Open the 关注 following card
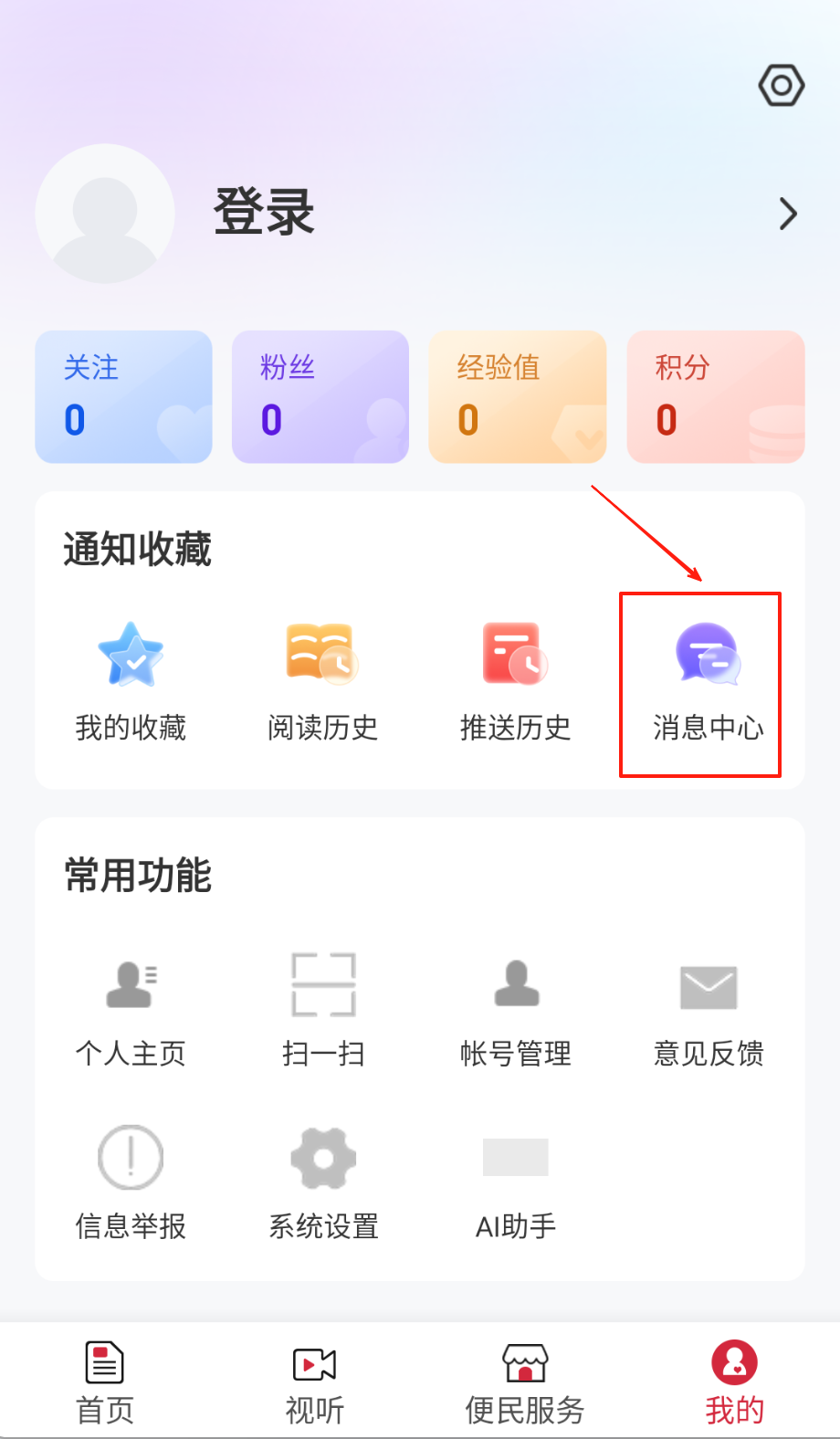Screen dimensions: 840x1439 pyautogui.click(x=123, y=397)
